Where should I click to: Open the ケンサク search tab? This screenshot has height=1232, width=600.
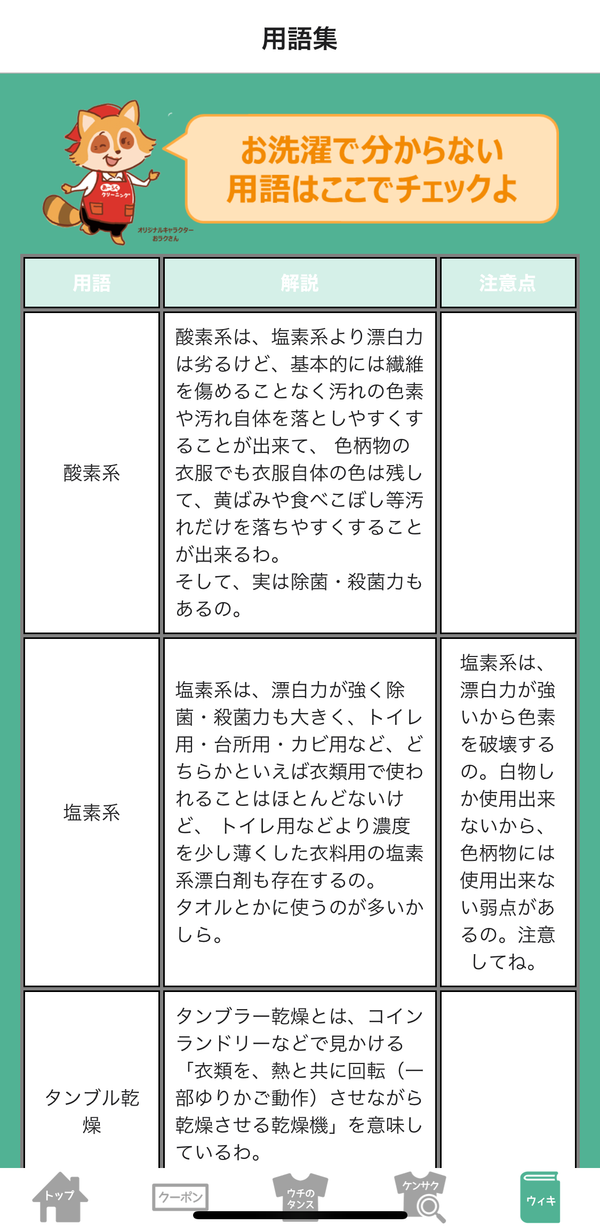coord(420,1197)
